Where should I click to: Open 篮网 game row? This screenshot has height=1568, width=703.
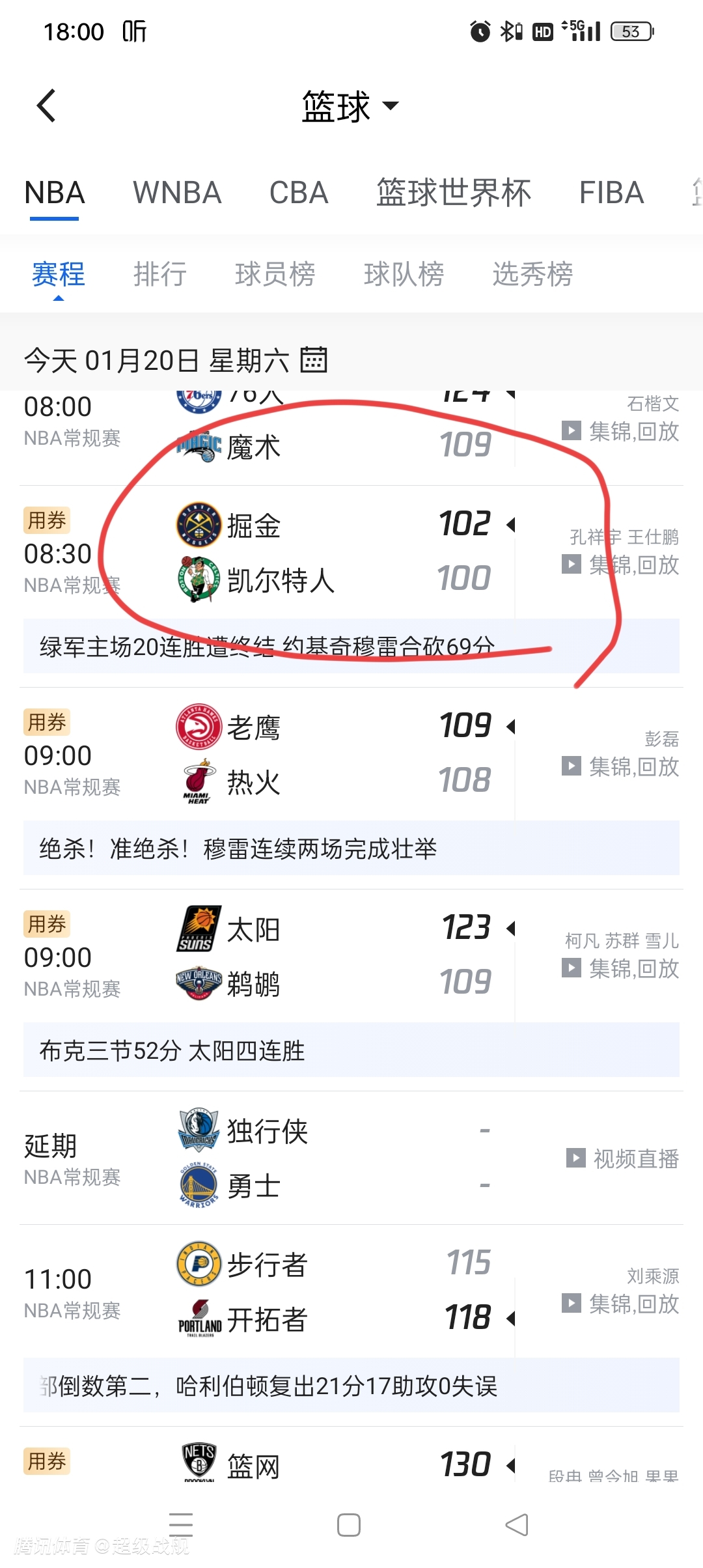coord(332,1465)
